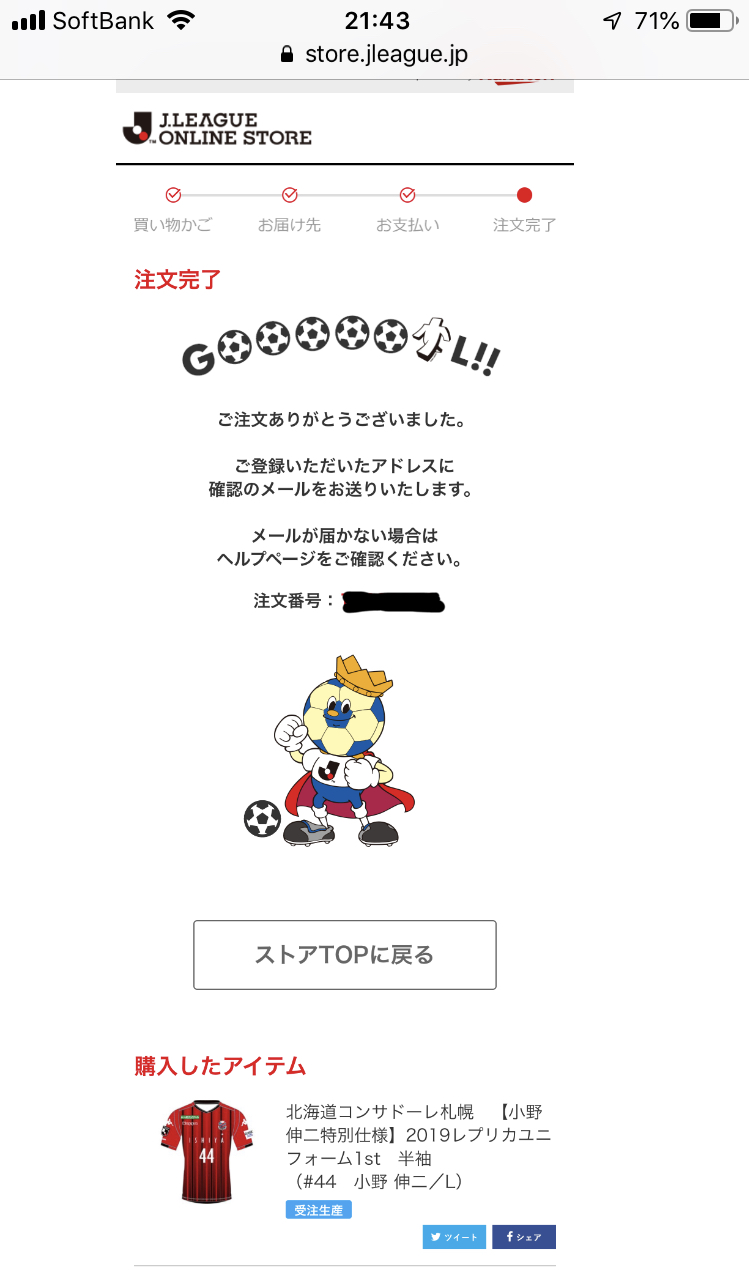Tap the ストアTOPに戻る button
749x1279 pixels.
pyautogui.click(x=345, y=955)
